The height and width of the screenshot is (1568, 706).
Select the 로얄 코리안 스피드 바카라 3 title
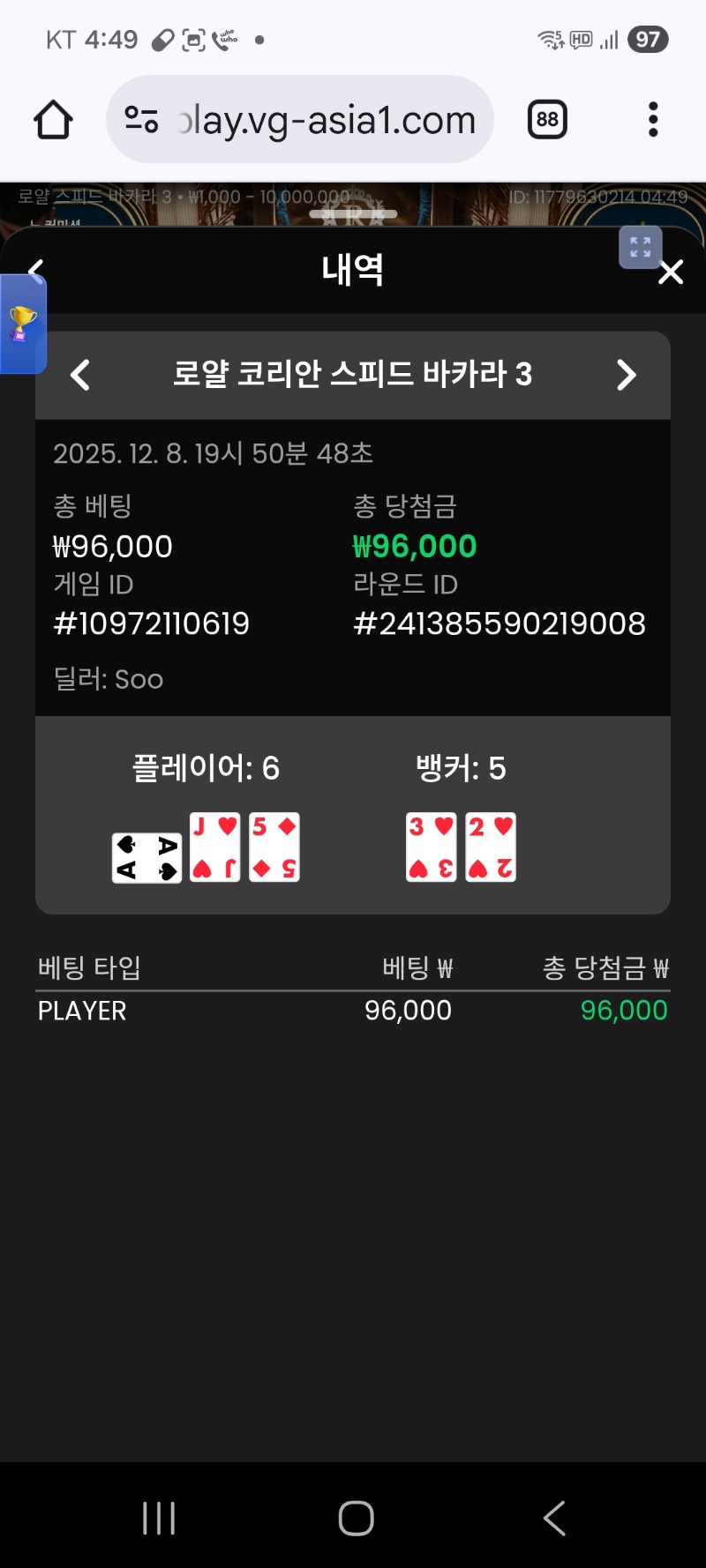coord(353,375)
